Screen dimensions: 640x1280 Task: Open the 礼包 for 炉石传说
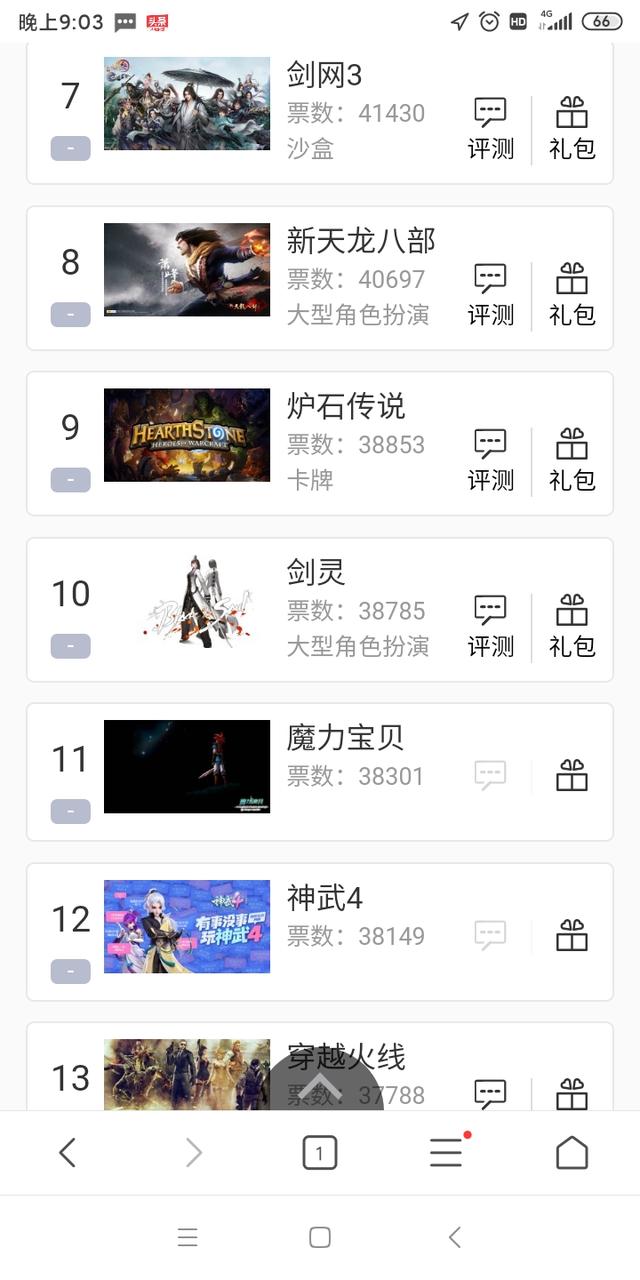pyautogui.click(x=572, y=459)
